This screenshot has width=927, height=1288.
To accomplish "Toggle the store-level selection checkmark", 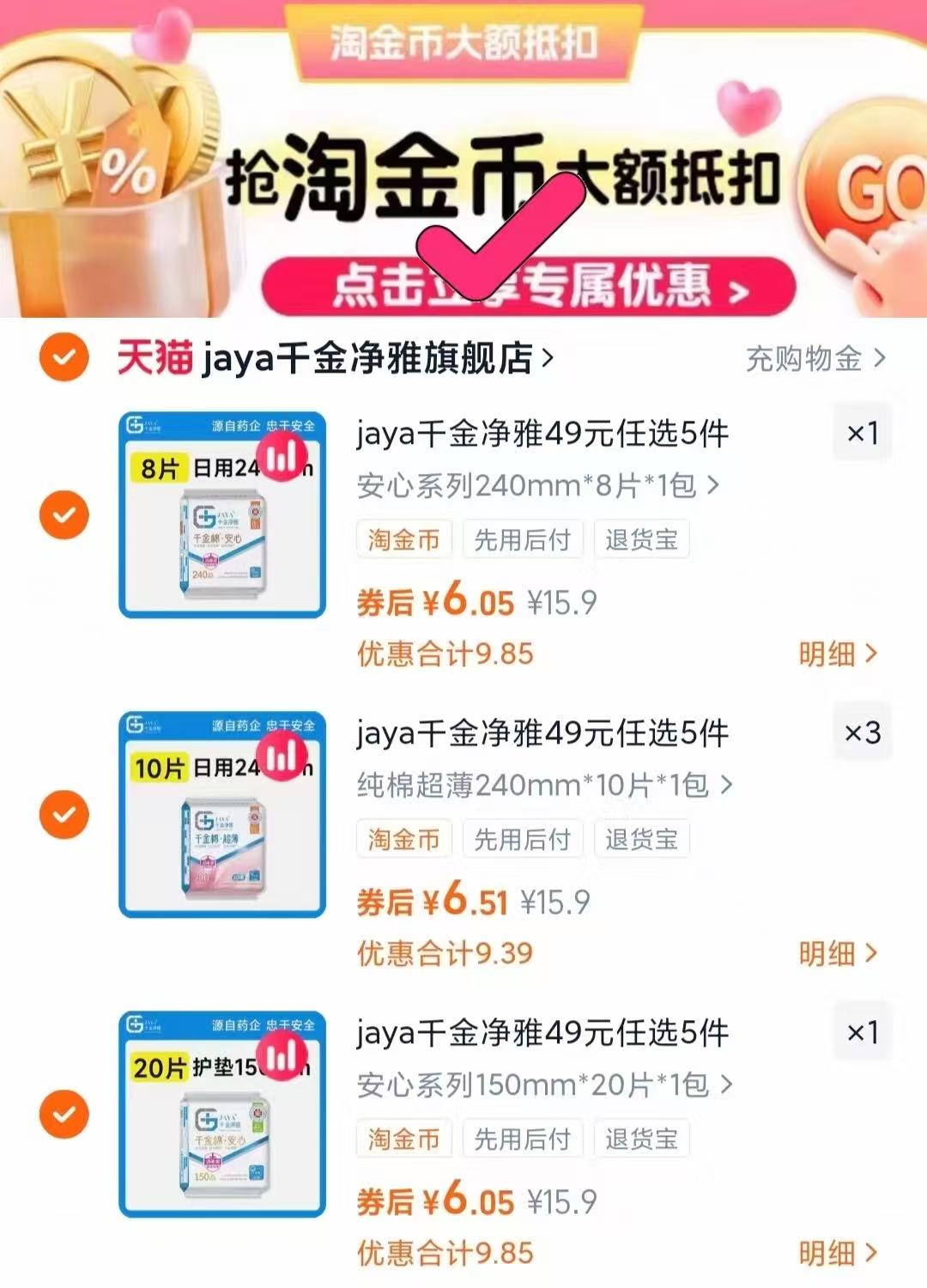I will [63, 358].
